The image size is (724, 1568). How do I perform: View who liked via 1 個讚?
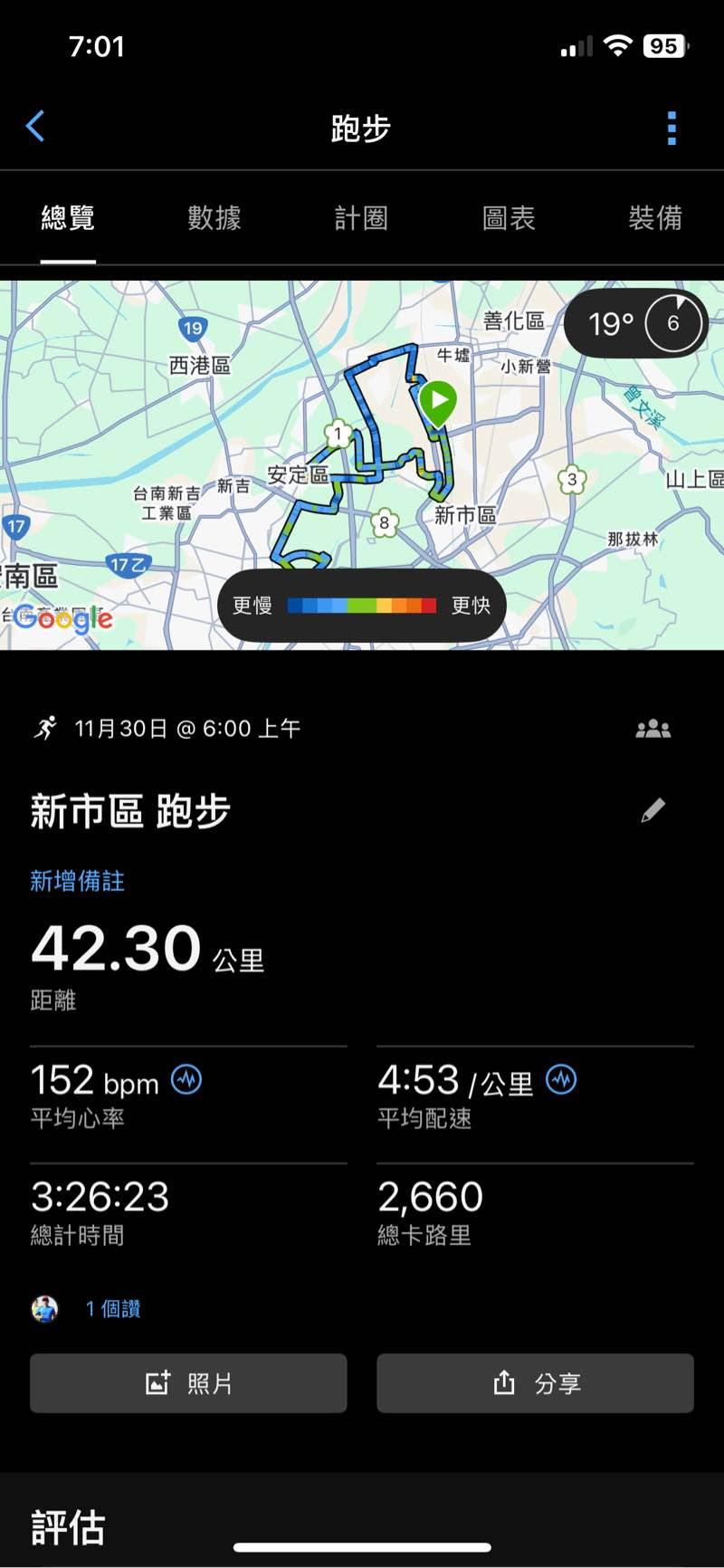112,1308
